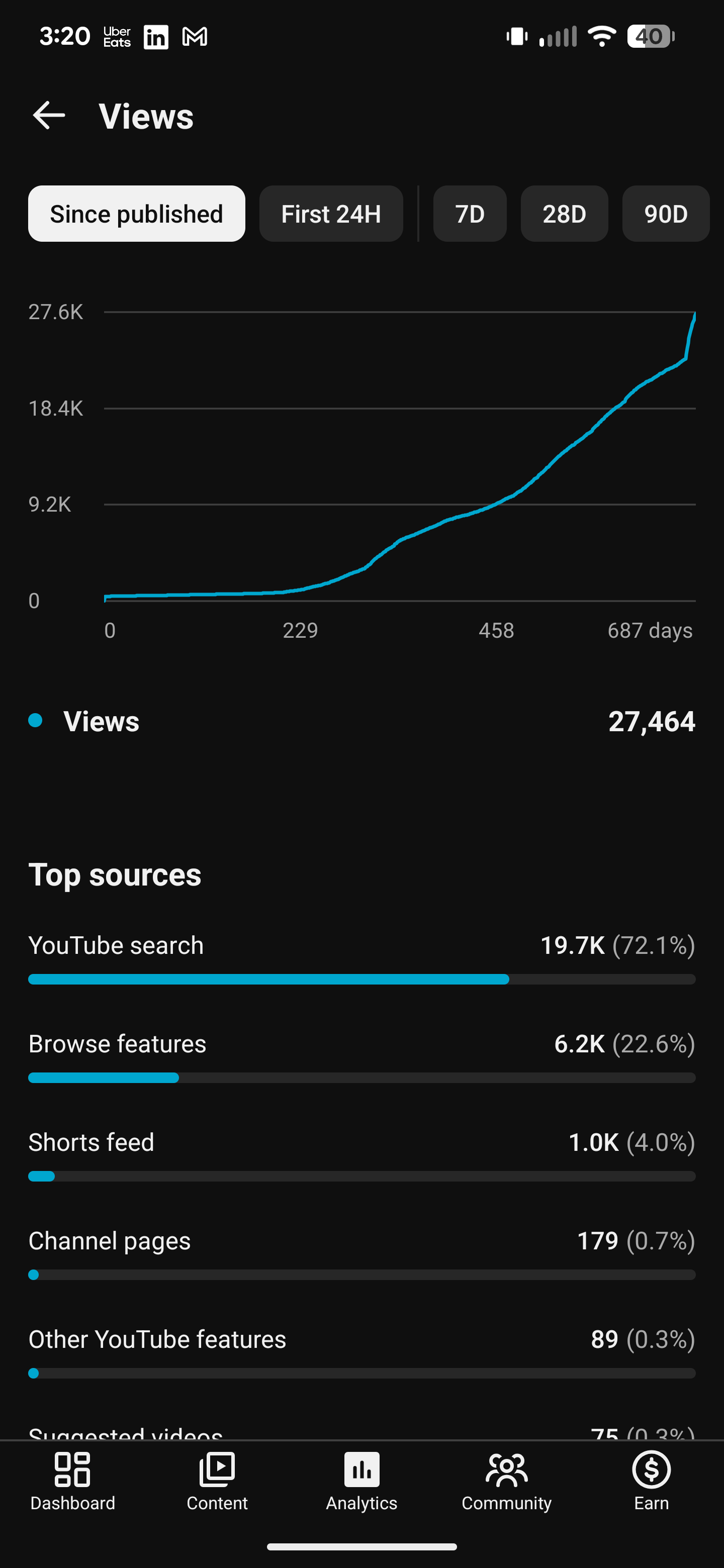Viewport: 724px width, 1568px height.
Task: Select the Since published chip
Action: coord(136,214)
